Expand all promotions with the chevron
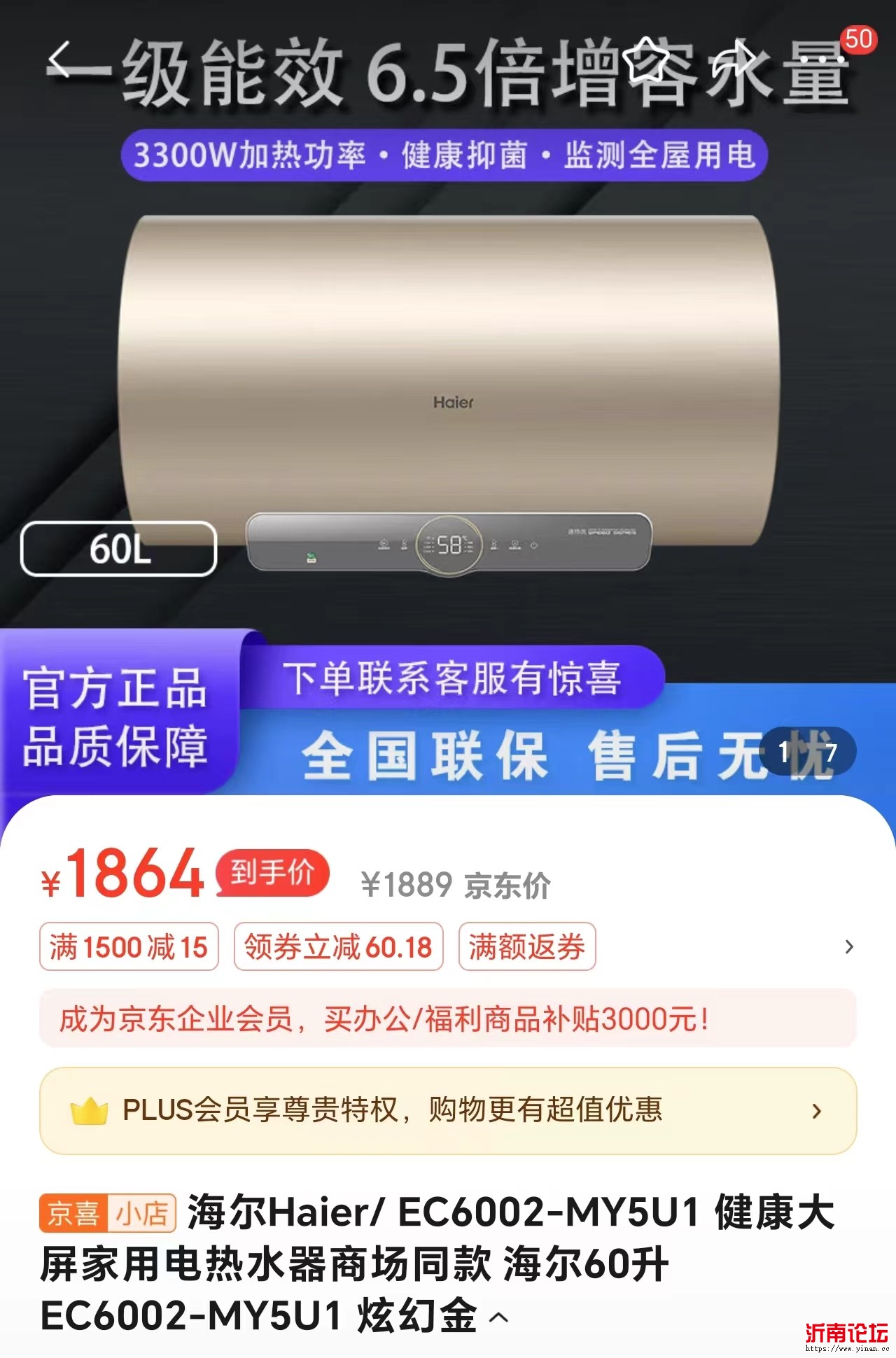This screenshot has height=1358, width=896. point(849,947)
